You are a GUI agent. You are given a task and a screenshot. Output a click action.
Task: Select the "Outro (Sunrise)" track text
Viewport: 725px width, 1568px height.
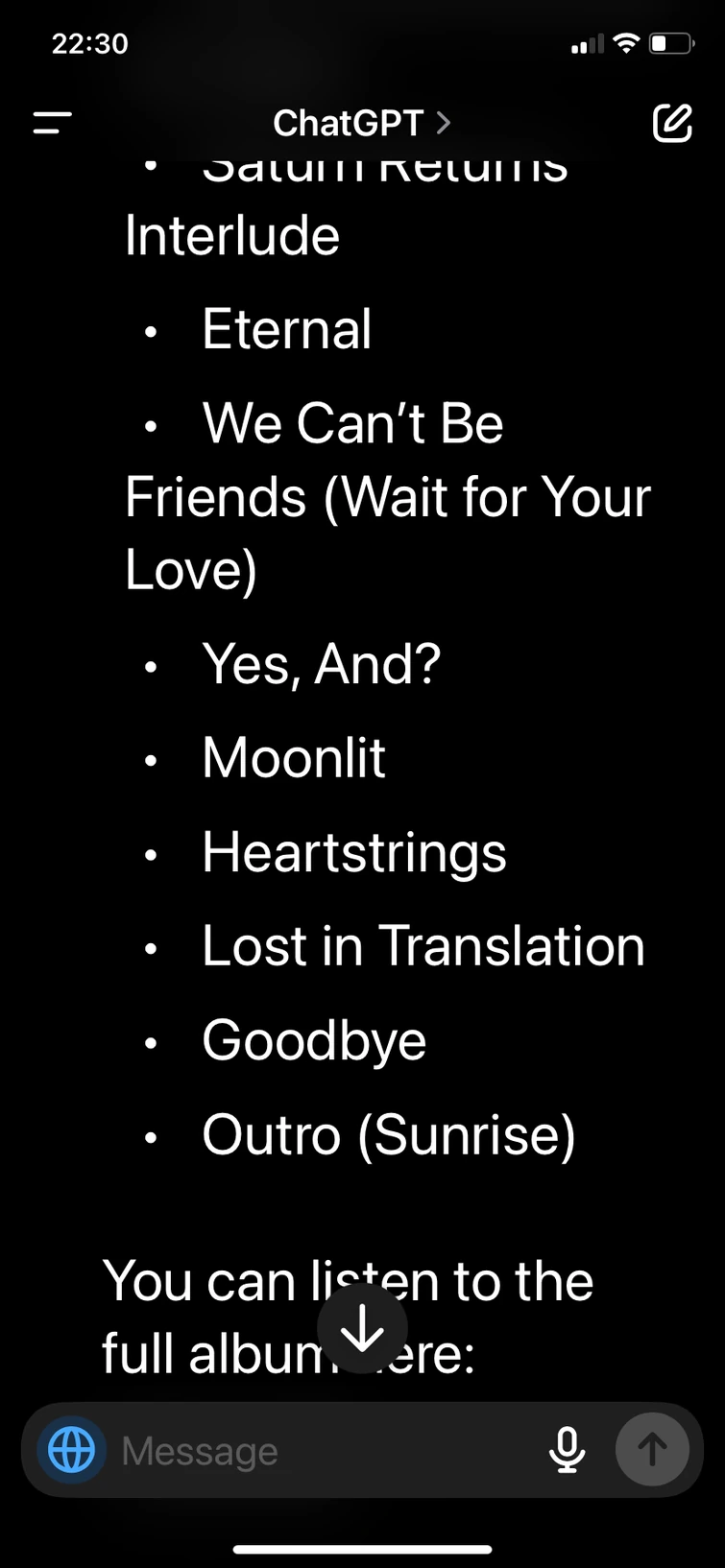coord(388,1134)
